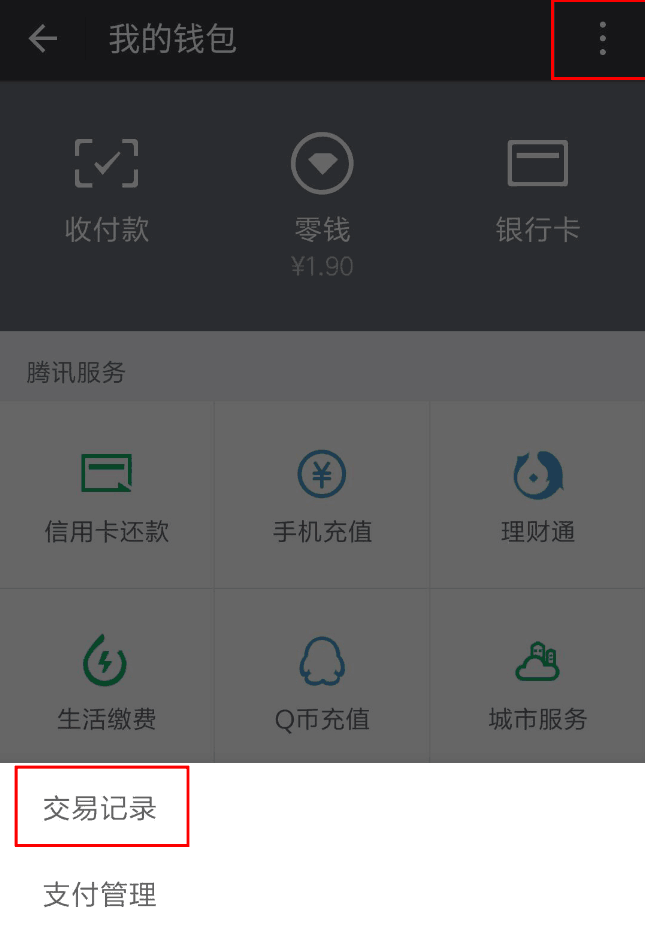
Task: Open 银行卡 bank cards
Action: tap(537, 190)
